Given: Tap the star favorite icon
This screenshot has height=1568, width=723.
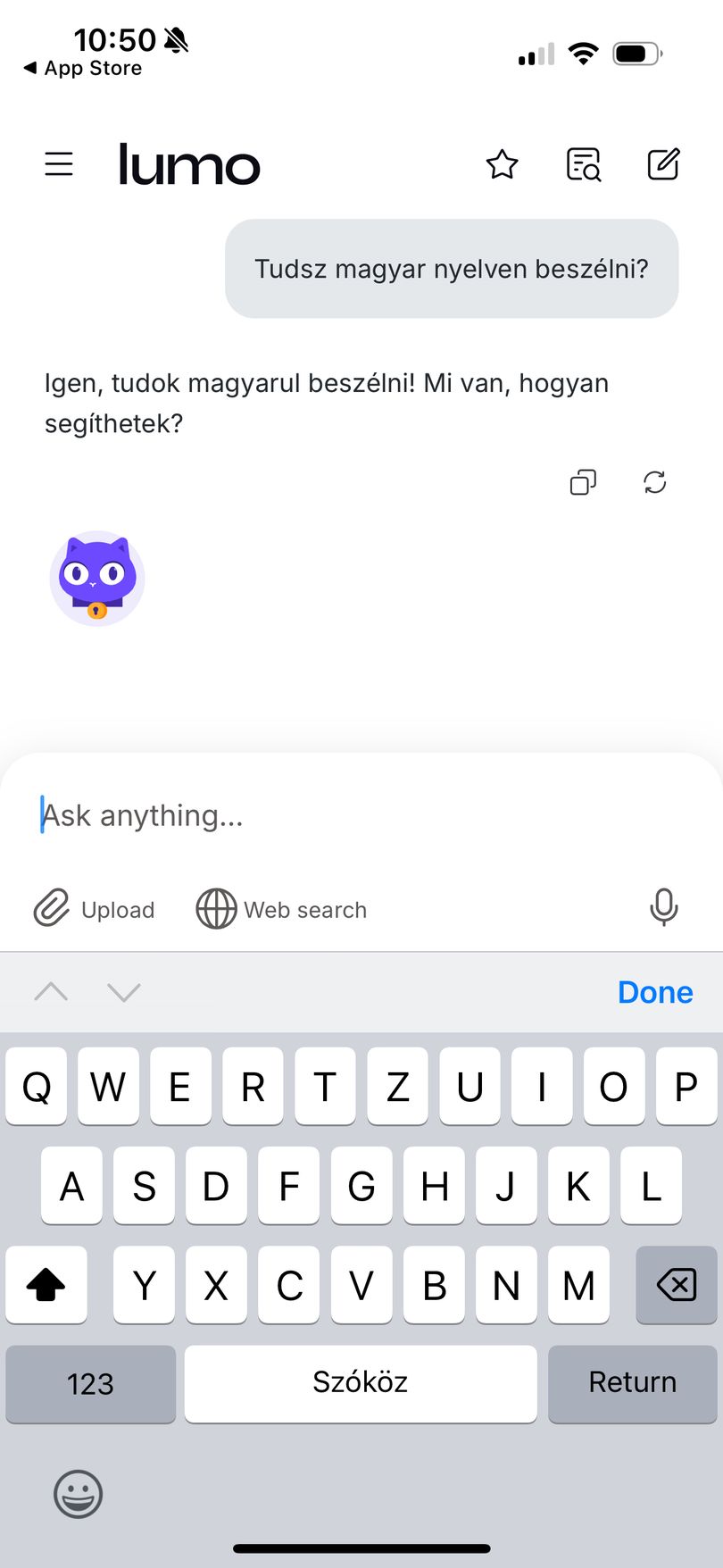Looking at the screenshot, I should pos(502,164).
